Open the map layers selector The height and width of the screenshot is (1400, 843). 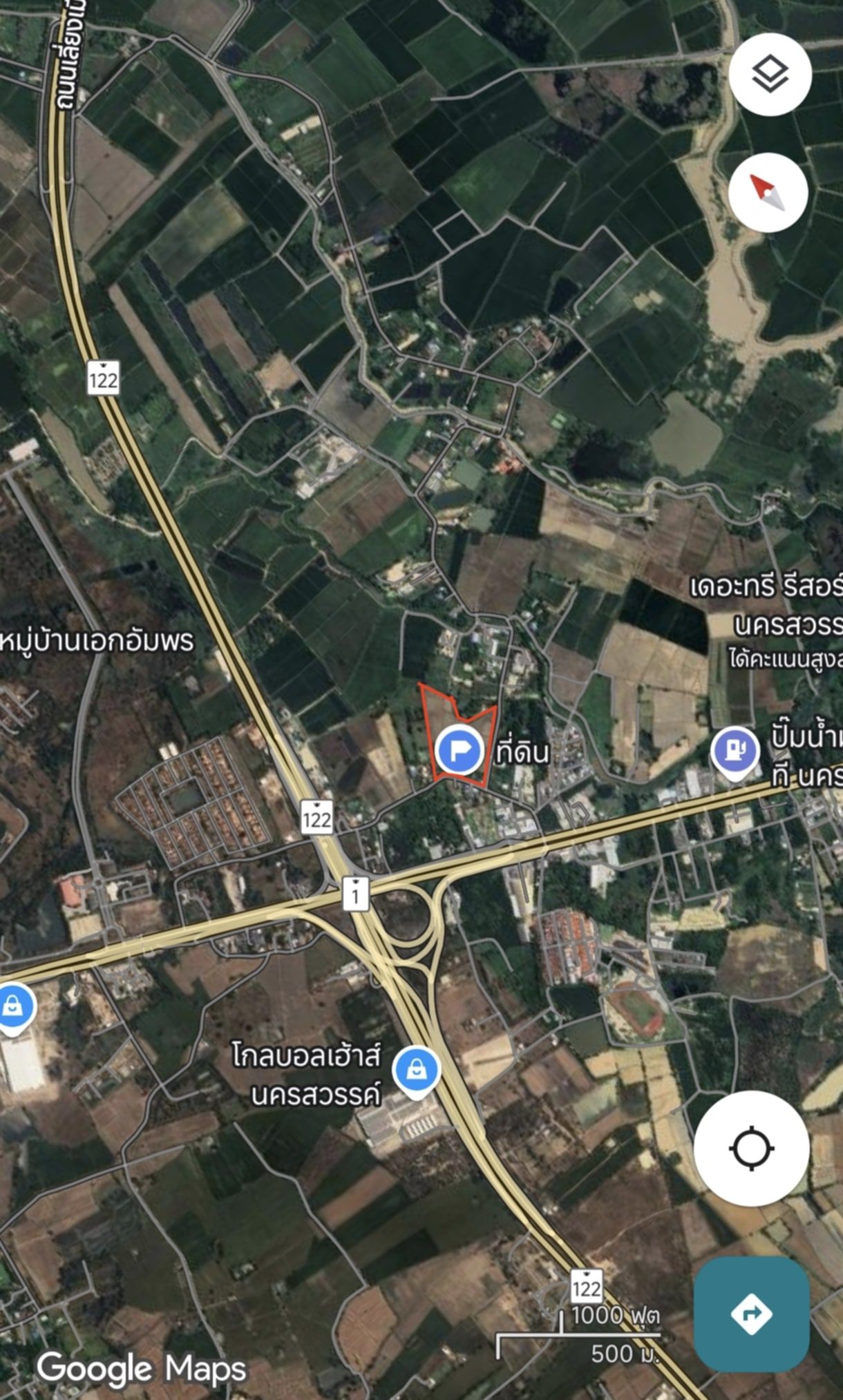(x=770, y=75)
